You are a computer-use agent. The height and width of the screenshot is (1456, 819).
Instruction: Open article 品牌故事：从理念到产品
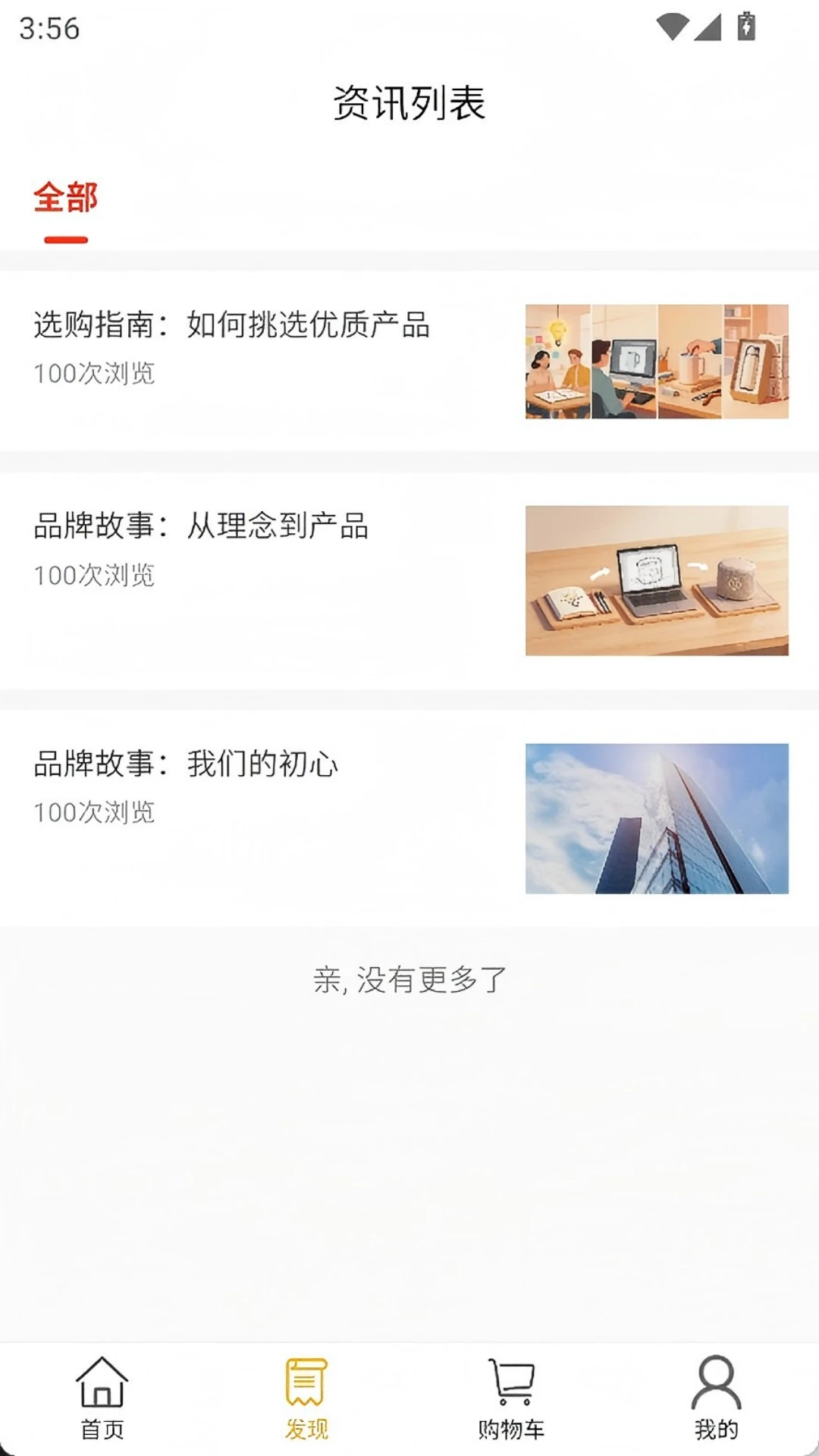(x=409, y=580)
